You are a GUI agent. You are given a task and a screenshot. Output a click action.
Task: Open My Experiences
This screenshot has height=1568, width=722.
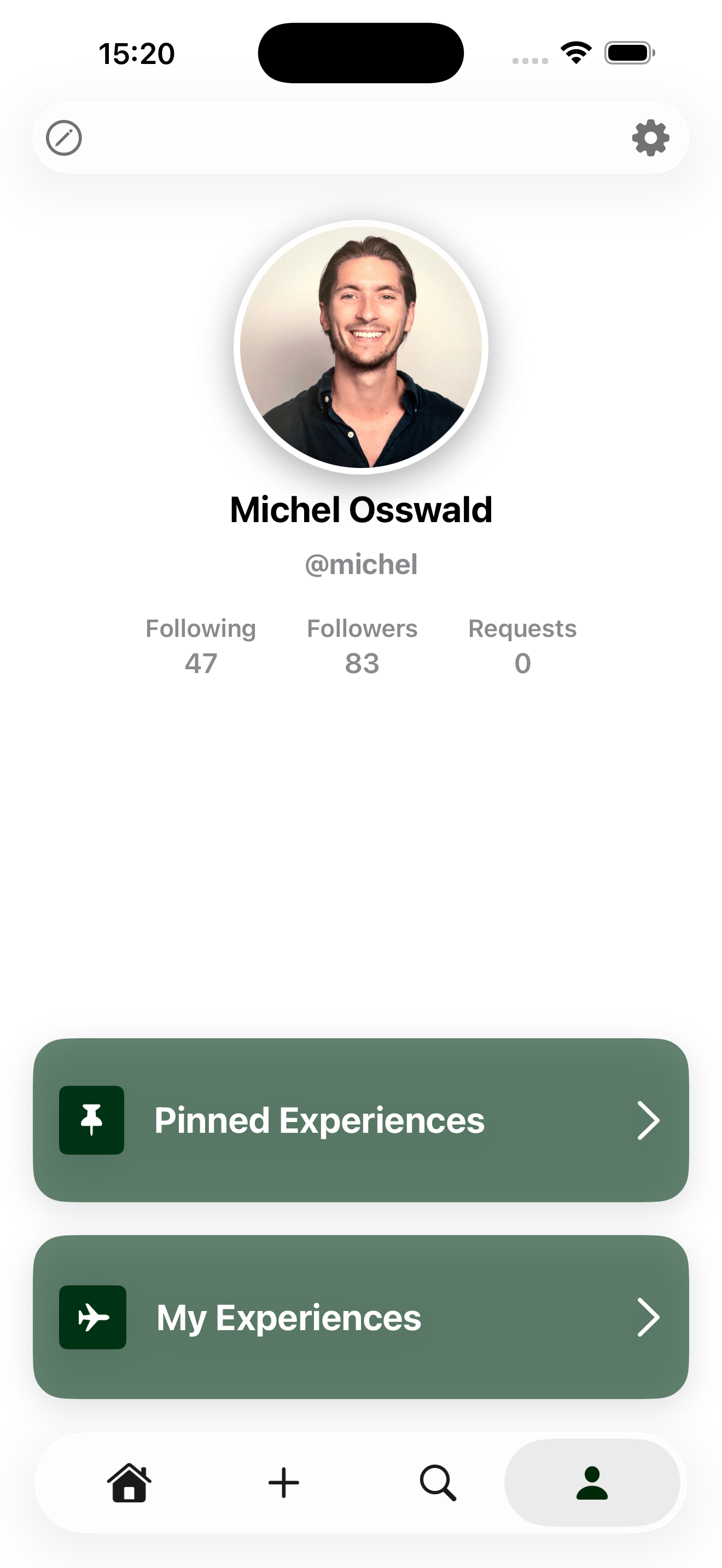pos(360,1317)
